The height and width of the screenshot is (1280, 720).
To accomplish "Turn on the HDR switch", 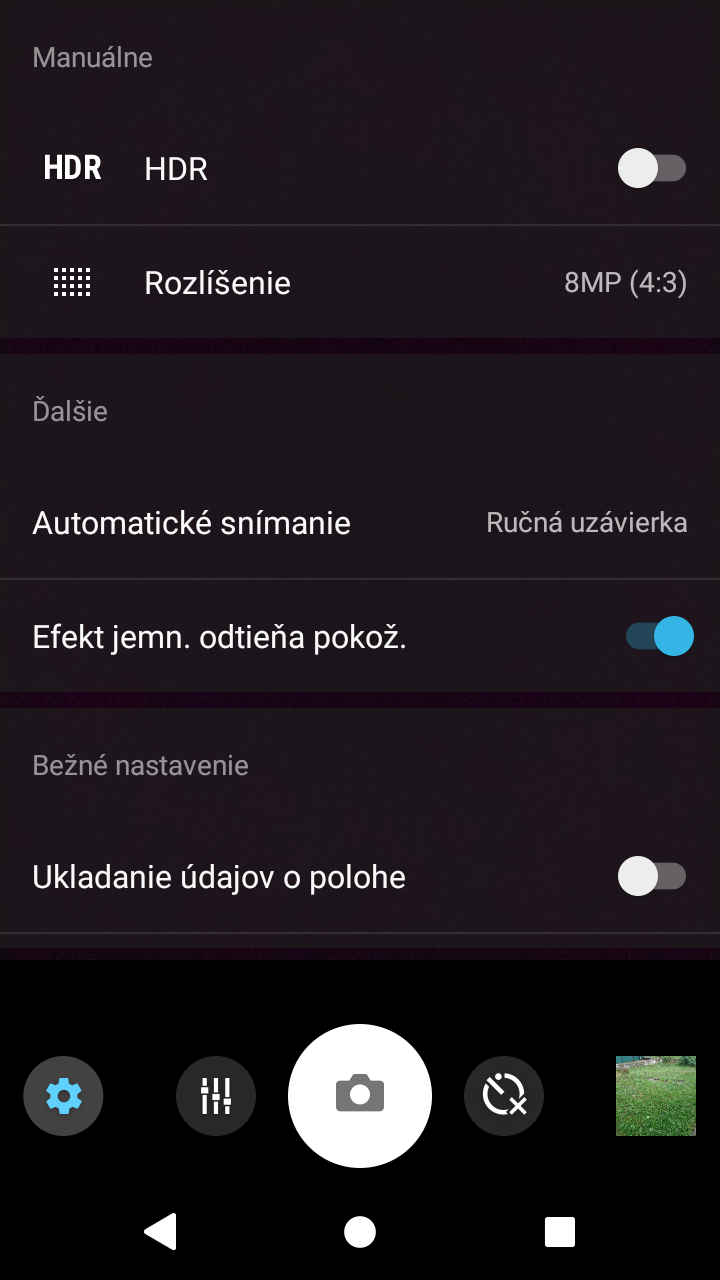I will tap(652, 168).
